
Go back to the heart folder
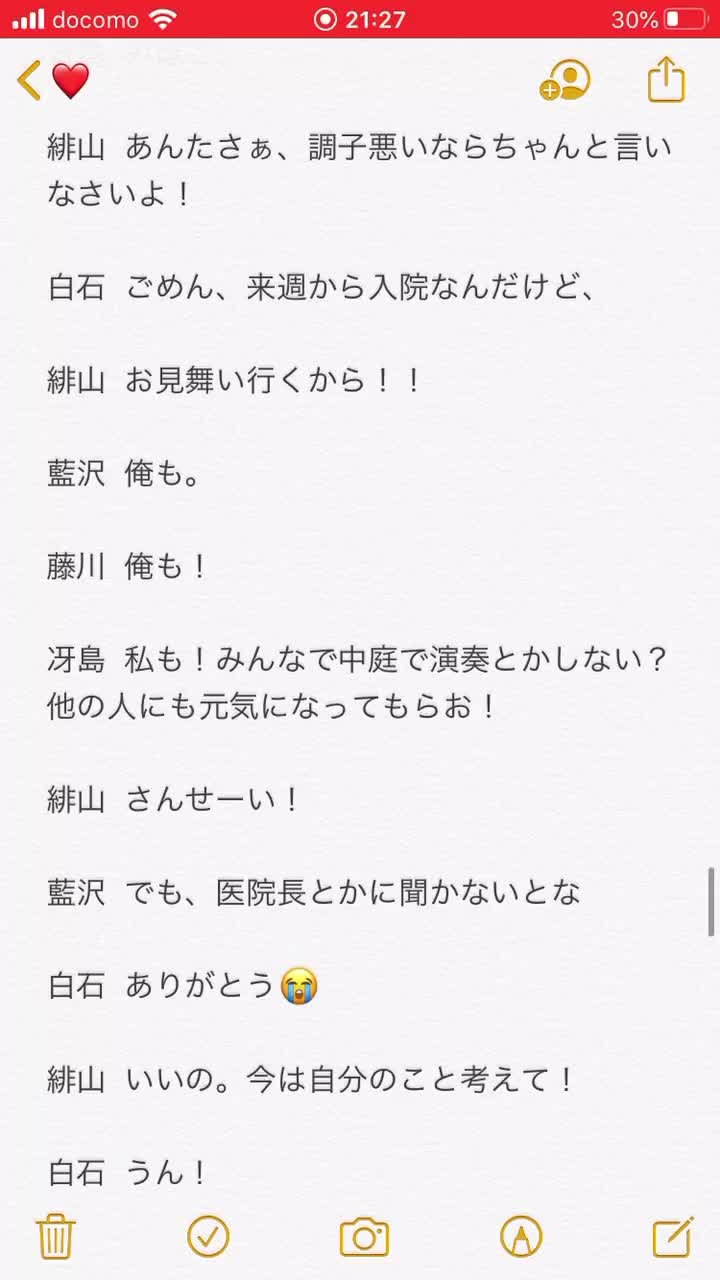pyautogui.click(x=54, y=80)
